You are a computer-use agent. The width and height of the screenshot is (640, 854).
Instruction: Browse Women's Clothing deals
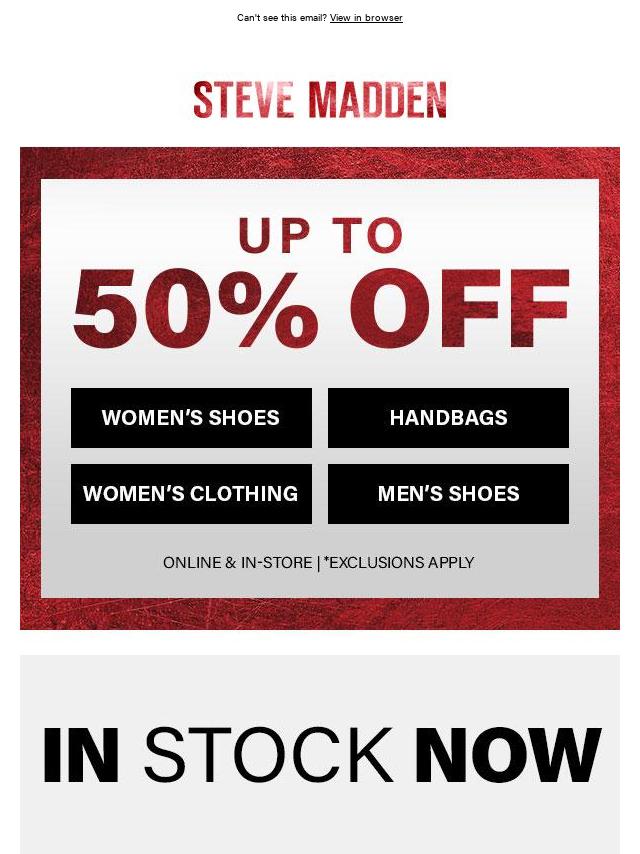[191, 494]
